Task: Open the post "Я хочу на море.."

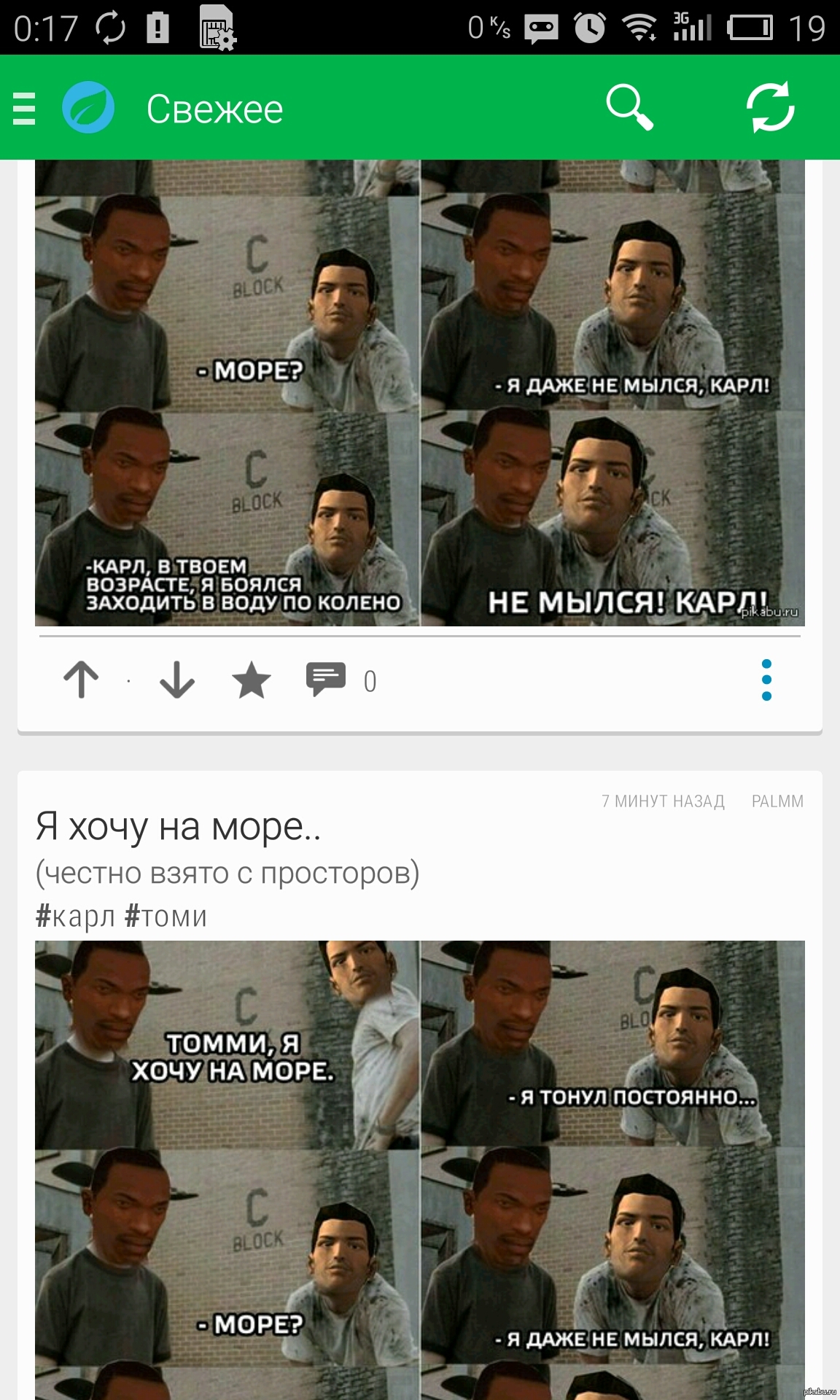Action: click(179, 827)
